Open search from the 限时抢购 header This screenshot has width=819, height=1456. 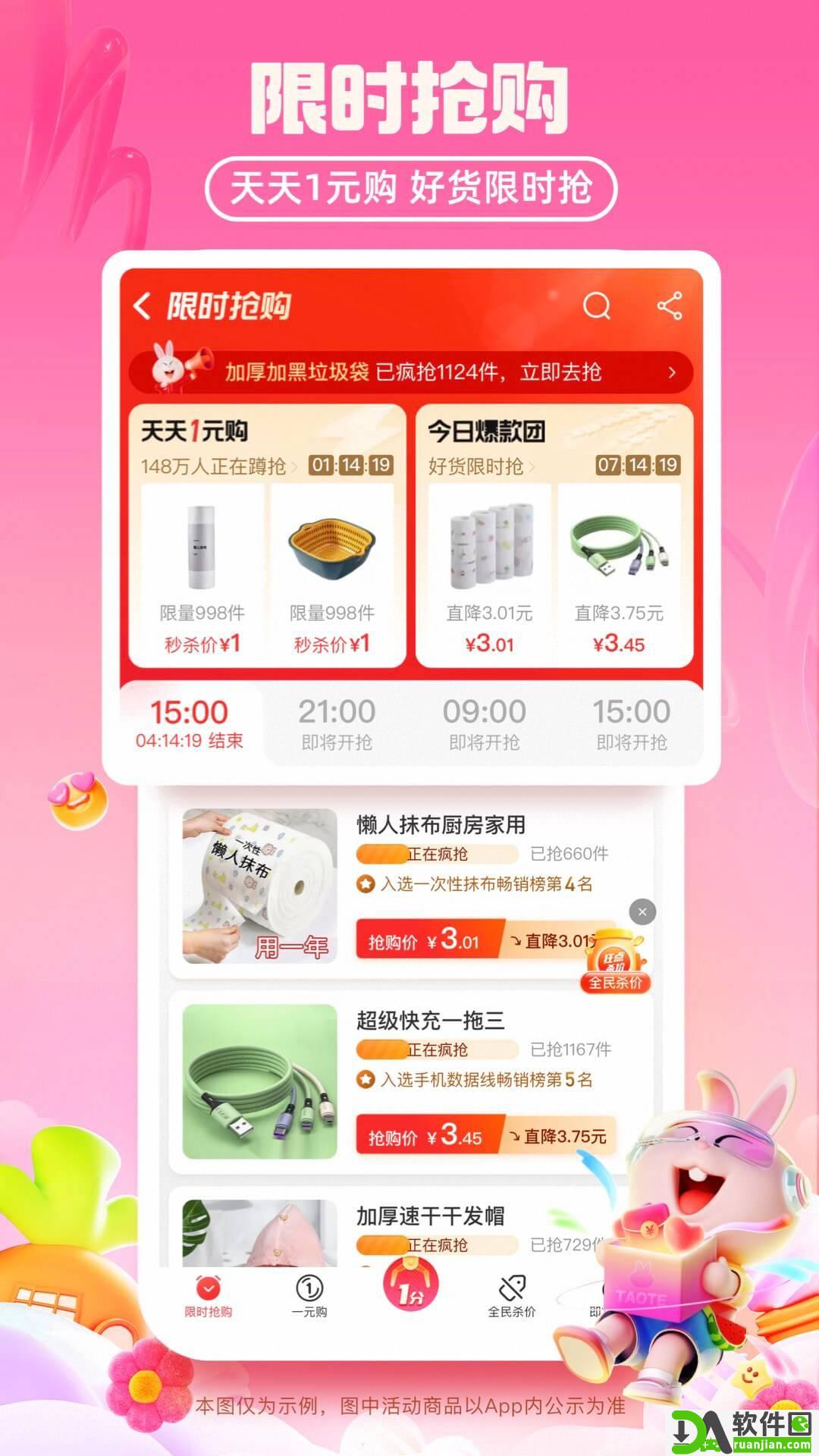pos(597,306)
